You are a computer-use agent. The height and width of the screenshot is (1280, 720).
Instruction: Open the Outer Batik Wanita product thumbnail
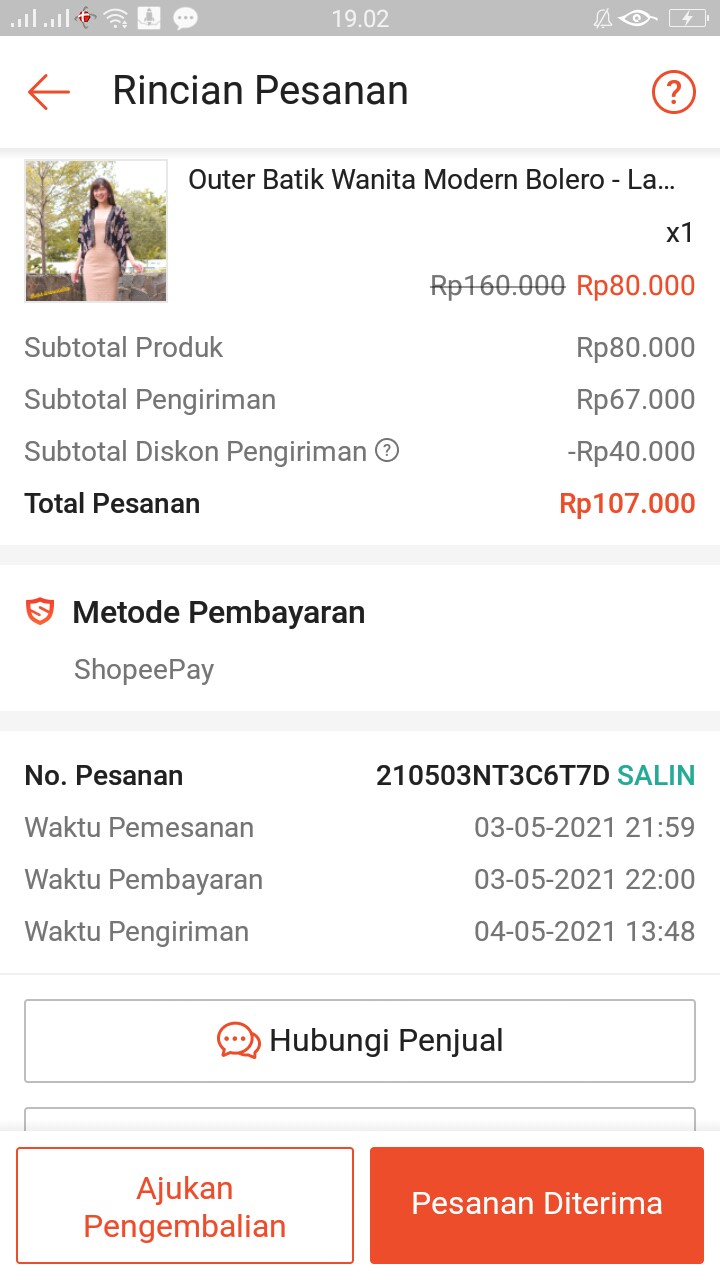tap(96, 231)
